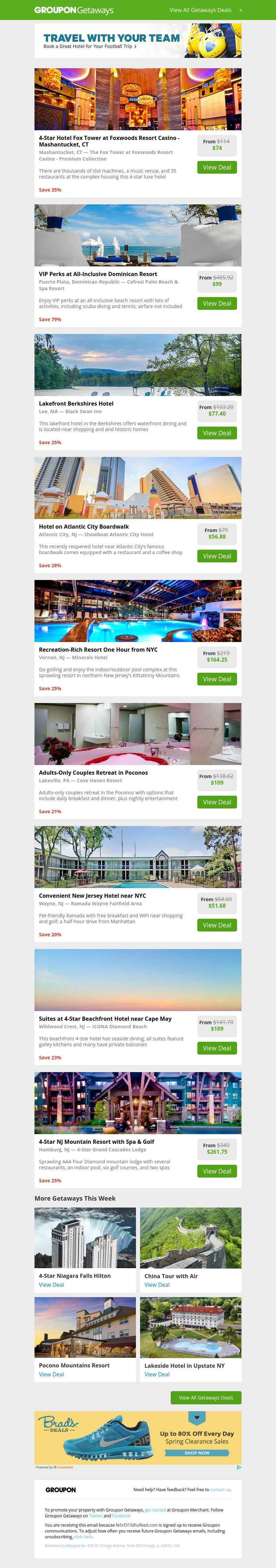Open the contact us link

220,1489
